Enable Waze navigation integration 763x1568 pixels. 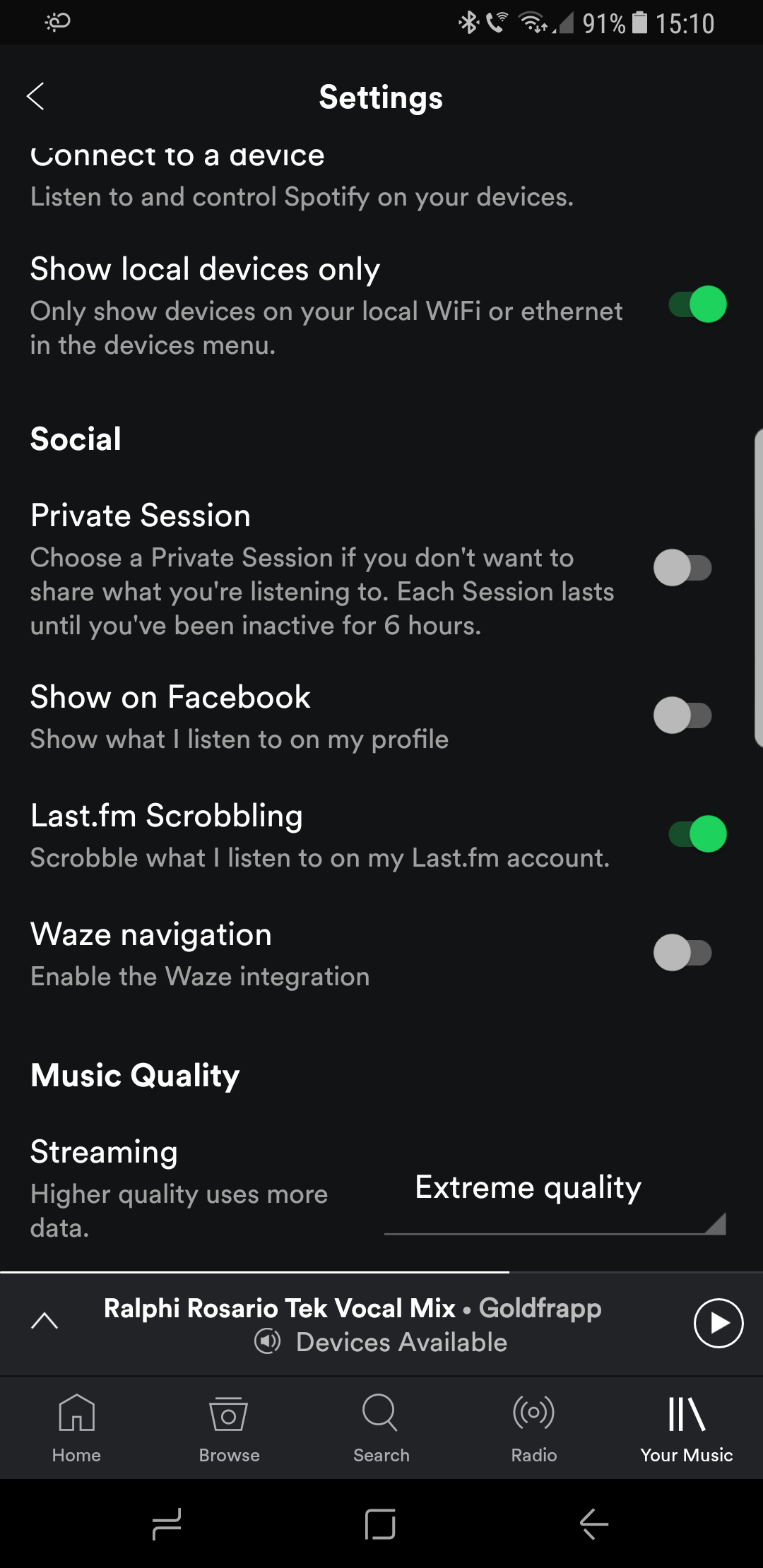(x=682, y=953)
